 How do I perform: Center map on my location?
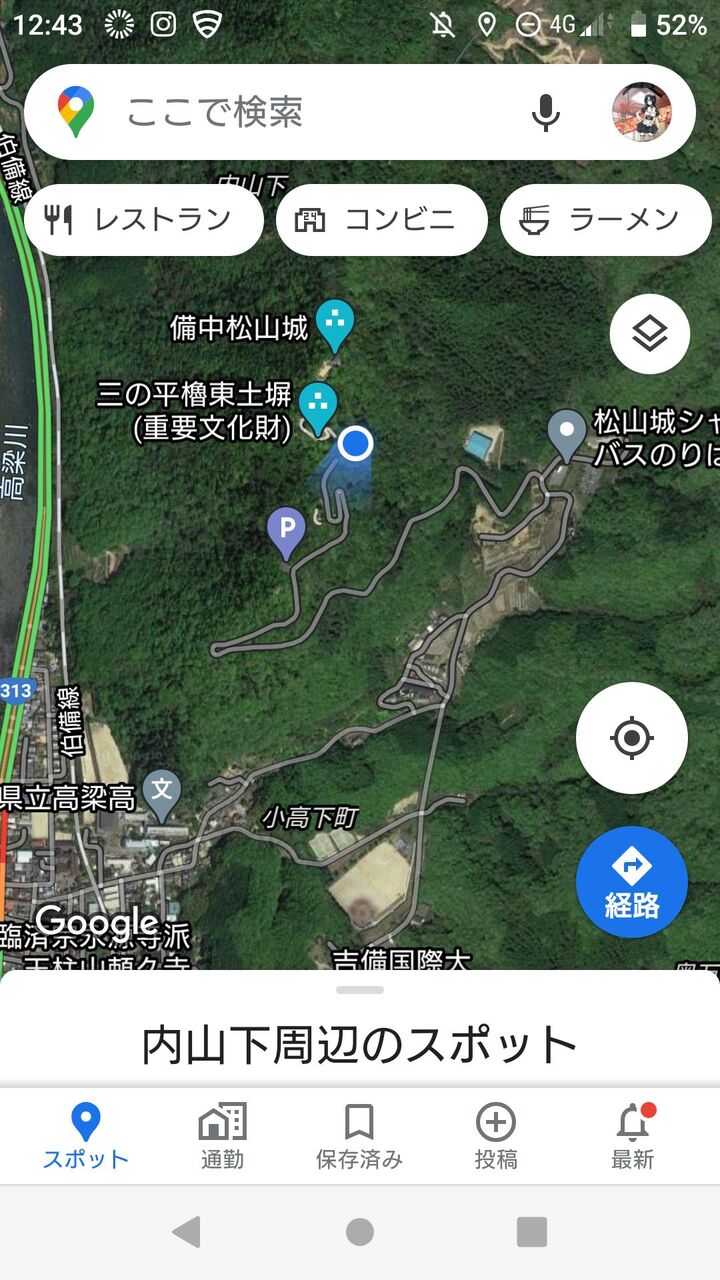[x=632, y=738]
